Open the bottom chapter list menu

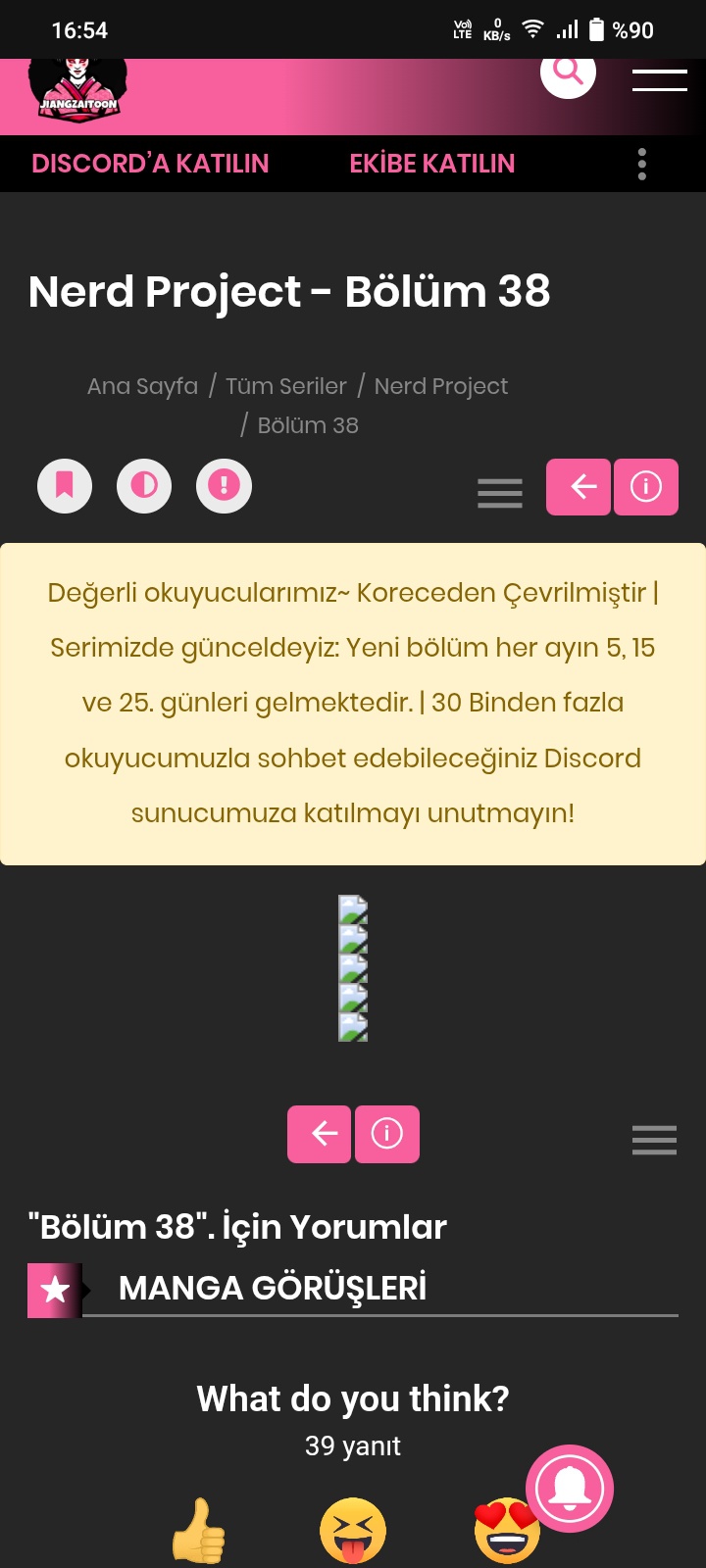(655, 1140)
